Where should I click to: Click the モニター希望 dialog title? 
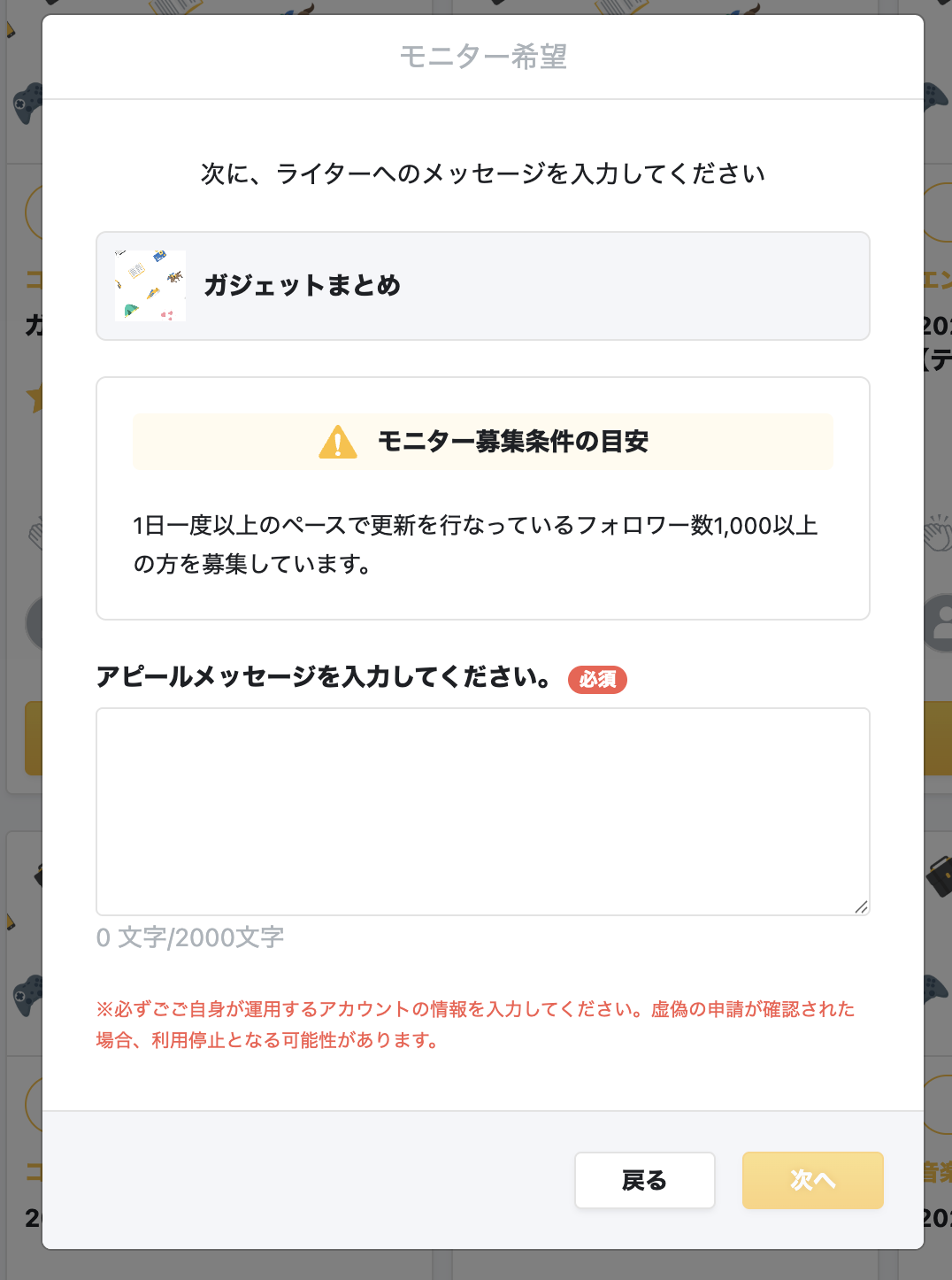485,56
